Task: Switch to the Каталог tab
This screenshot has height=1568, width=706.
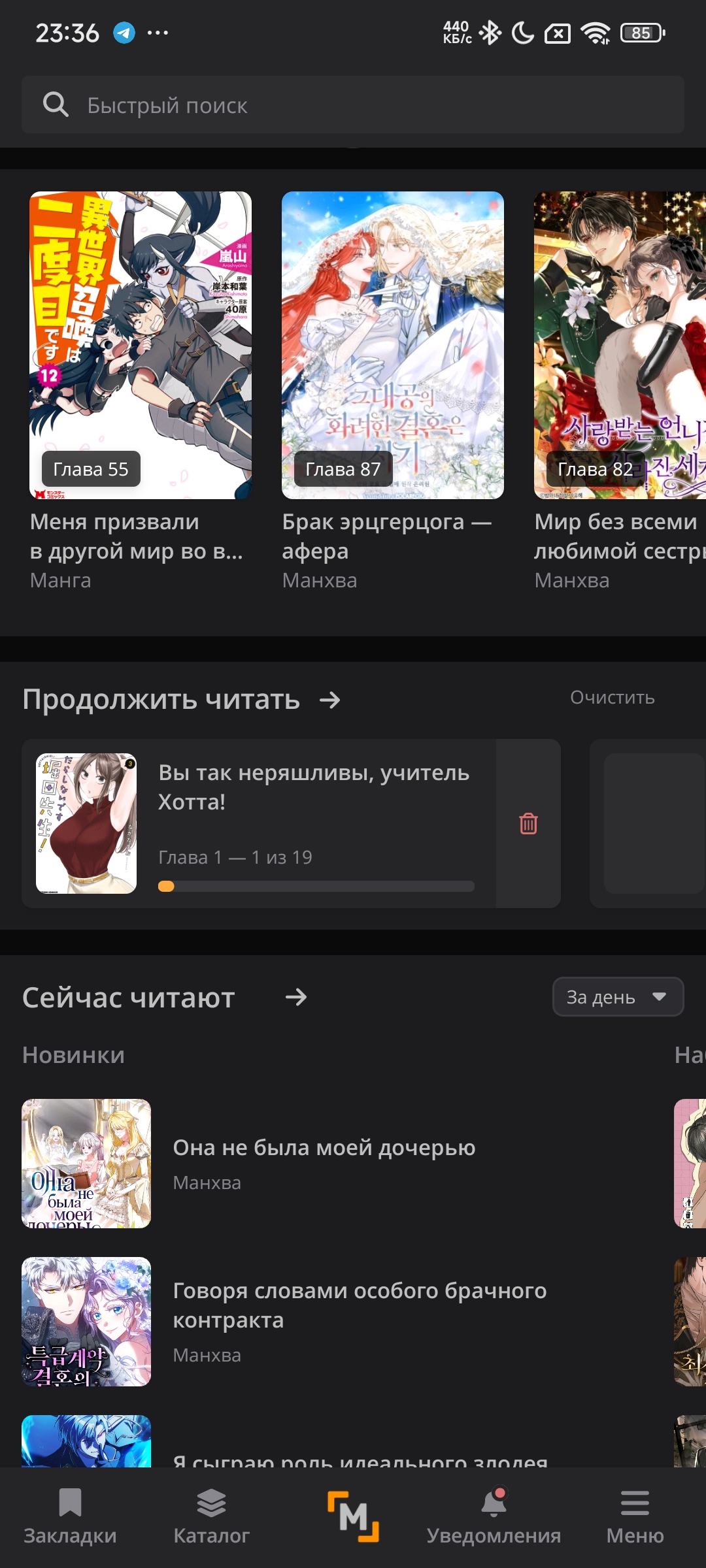Action: click(x=211, y=1517)
